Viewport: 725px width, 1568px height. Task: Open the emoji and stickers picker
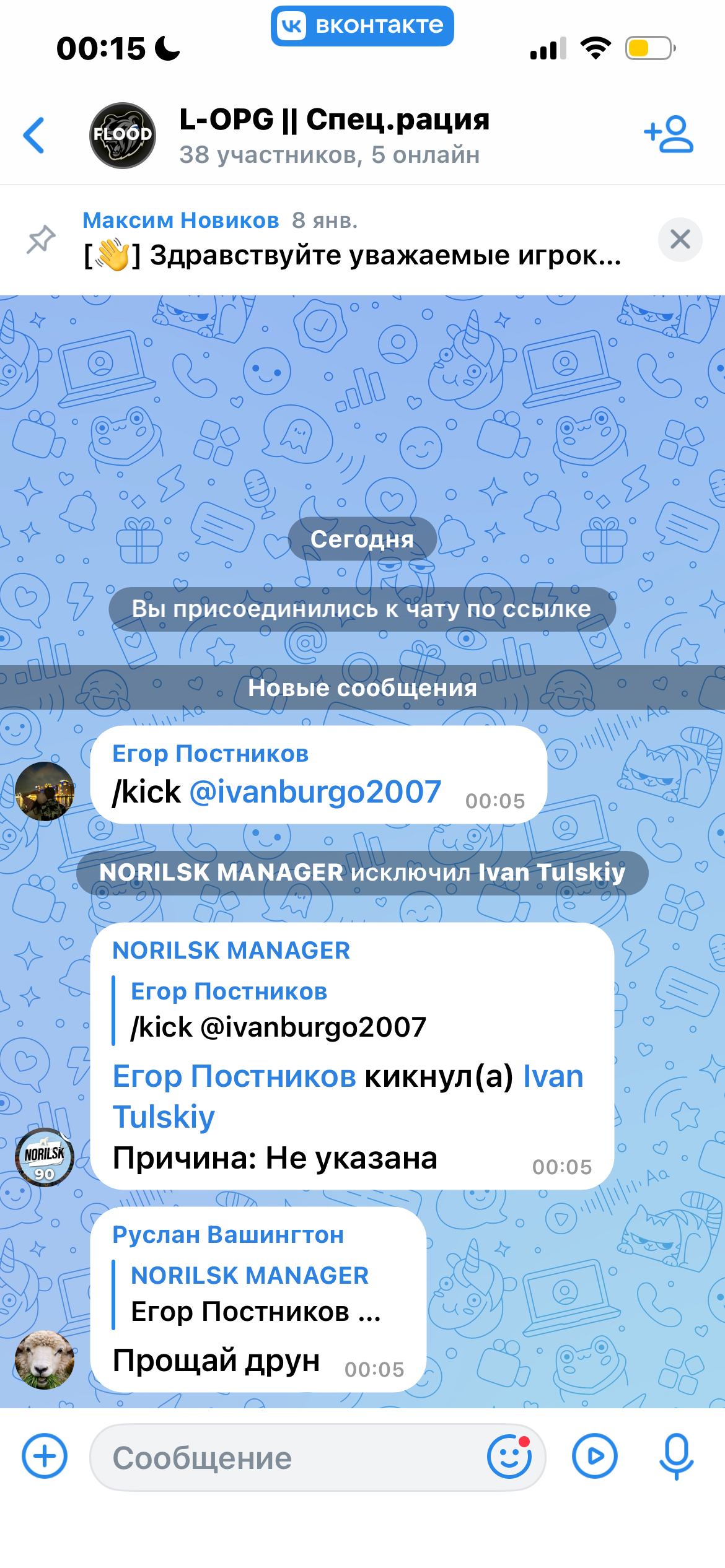[509, 1456]
